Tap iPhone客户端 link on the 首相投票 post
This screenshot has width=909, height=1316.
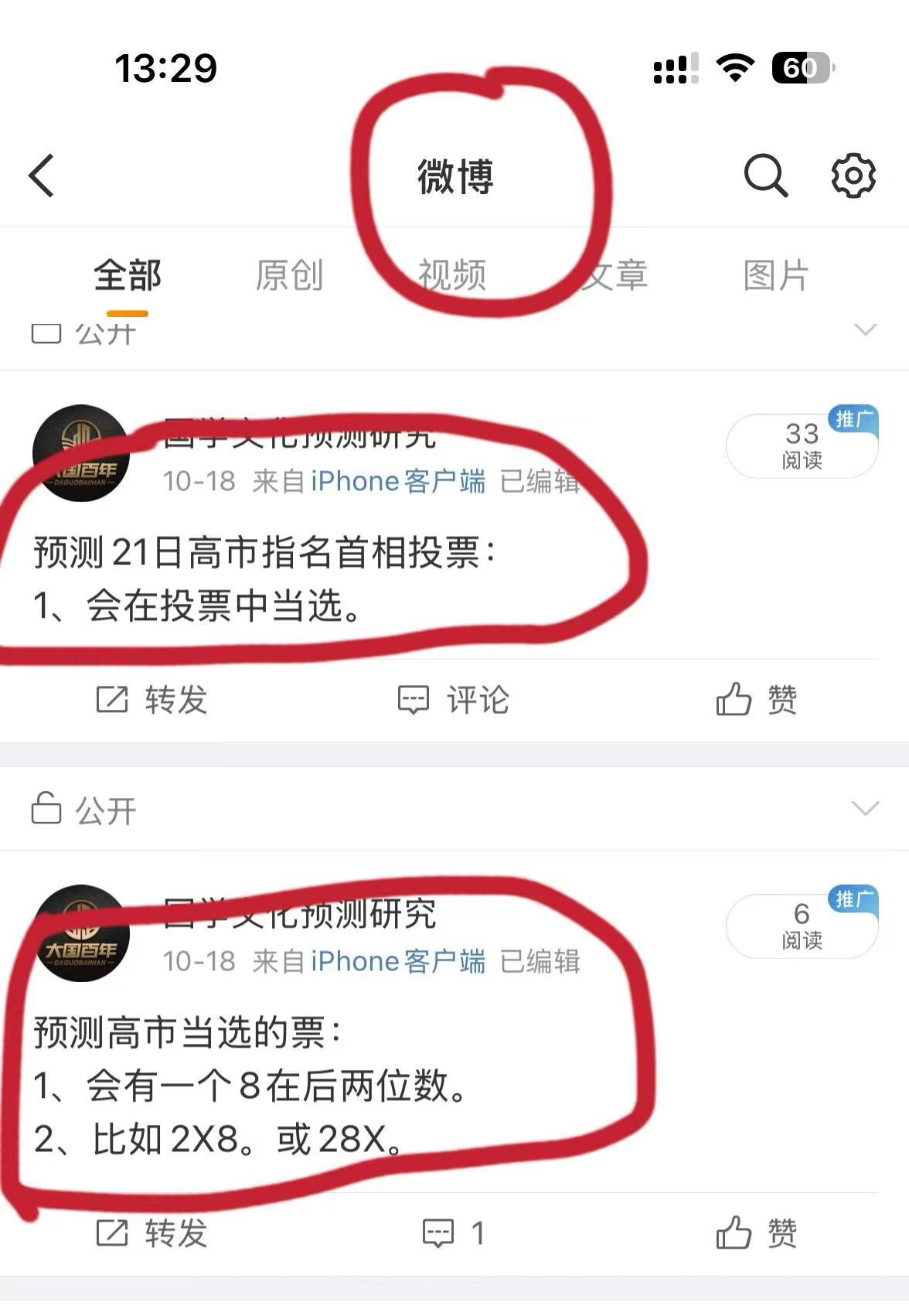pos(398,482)
